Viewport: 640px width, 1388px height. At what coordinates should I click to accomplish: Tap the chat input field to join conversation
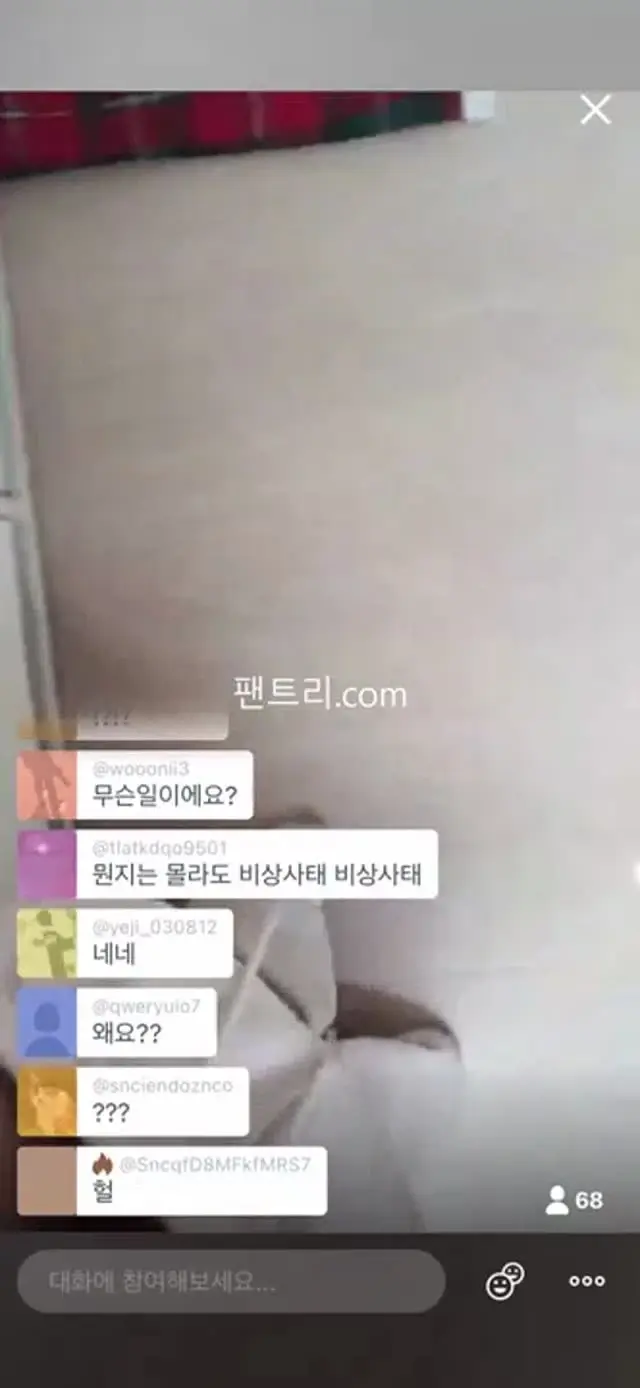(x=231, y=1281)
